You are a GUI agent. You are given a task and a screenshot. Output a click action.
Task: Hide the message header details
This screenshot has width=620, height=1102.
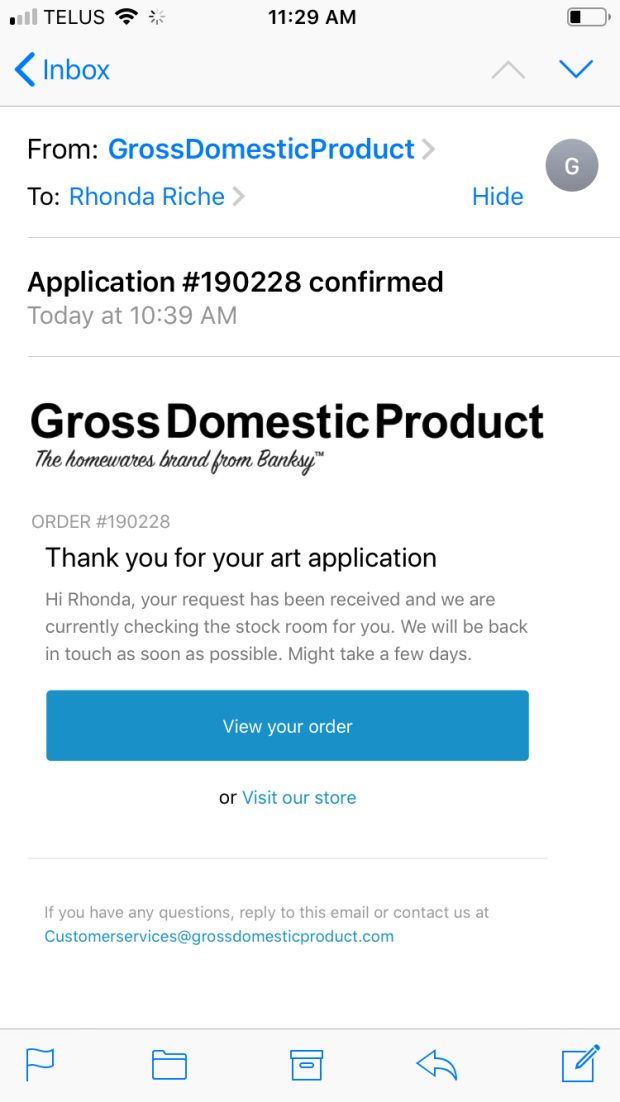point(497,197)
